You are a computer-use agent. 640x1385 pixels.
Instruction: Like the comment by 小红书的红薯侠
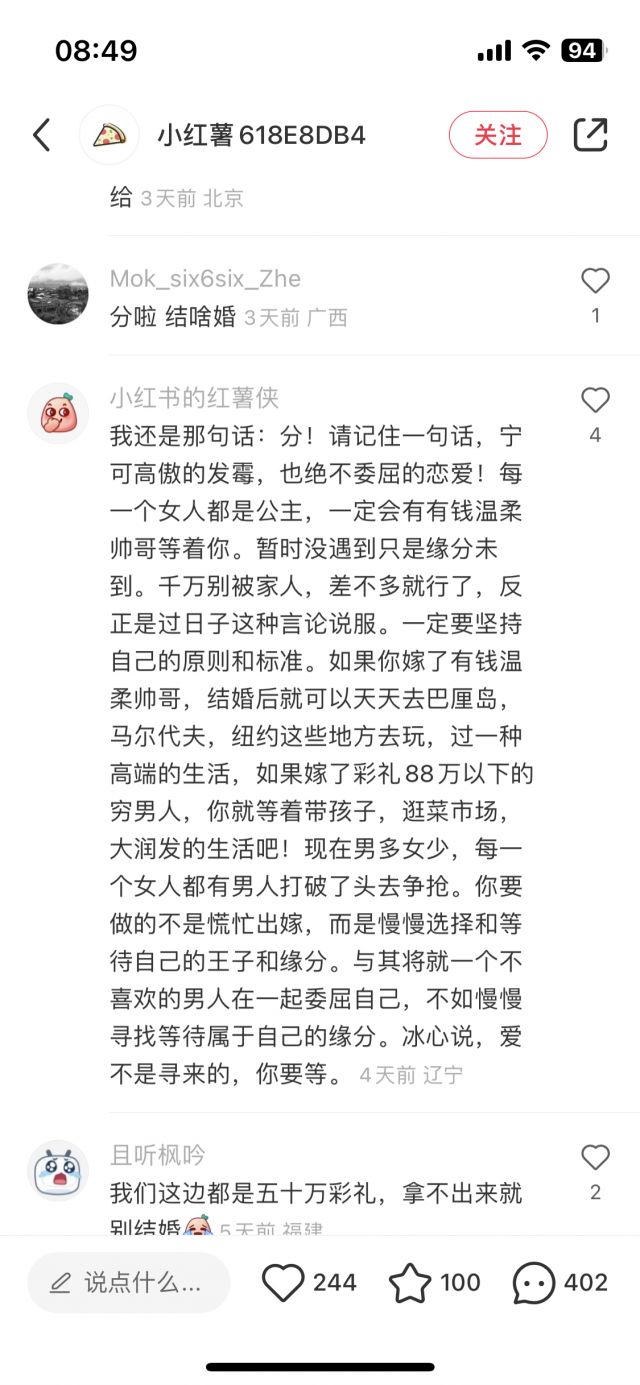click(596, 401)
